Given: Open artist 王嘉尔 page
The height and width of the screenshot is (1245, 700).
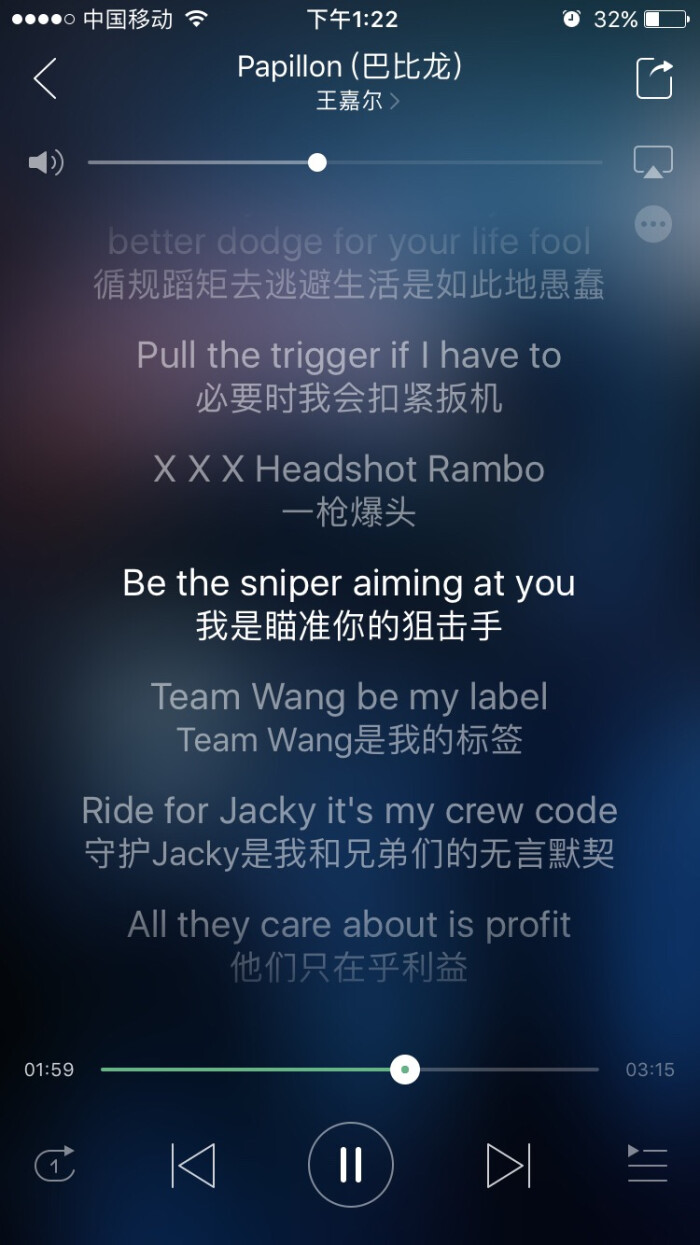Looking at the screenshot, I should [x=357, y=101].
